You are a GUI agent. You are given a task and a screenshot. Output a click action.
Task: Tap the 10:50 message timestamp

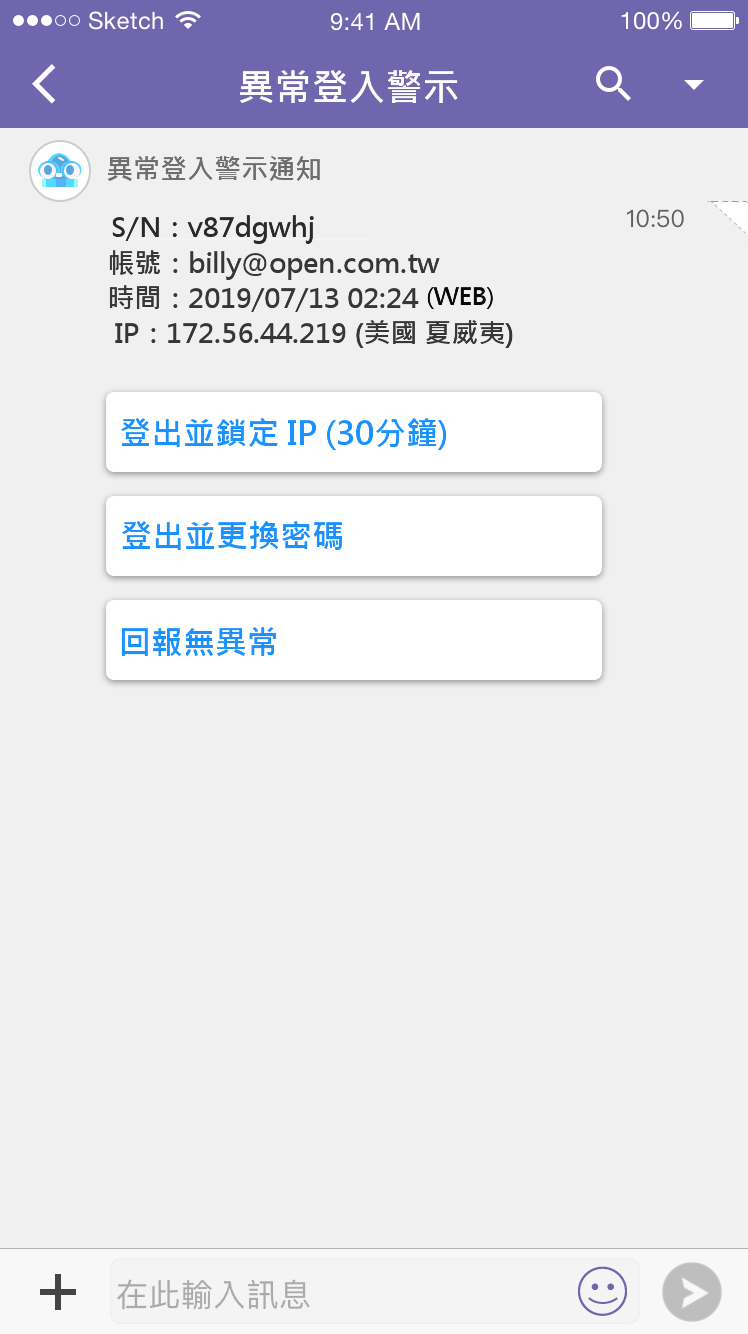coord(655,219)
